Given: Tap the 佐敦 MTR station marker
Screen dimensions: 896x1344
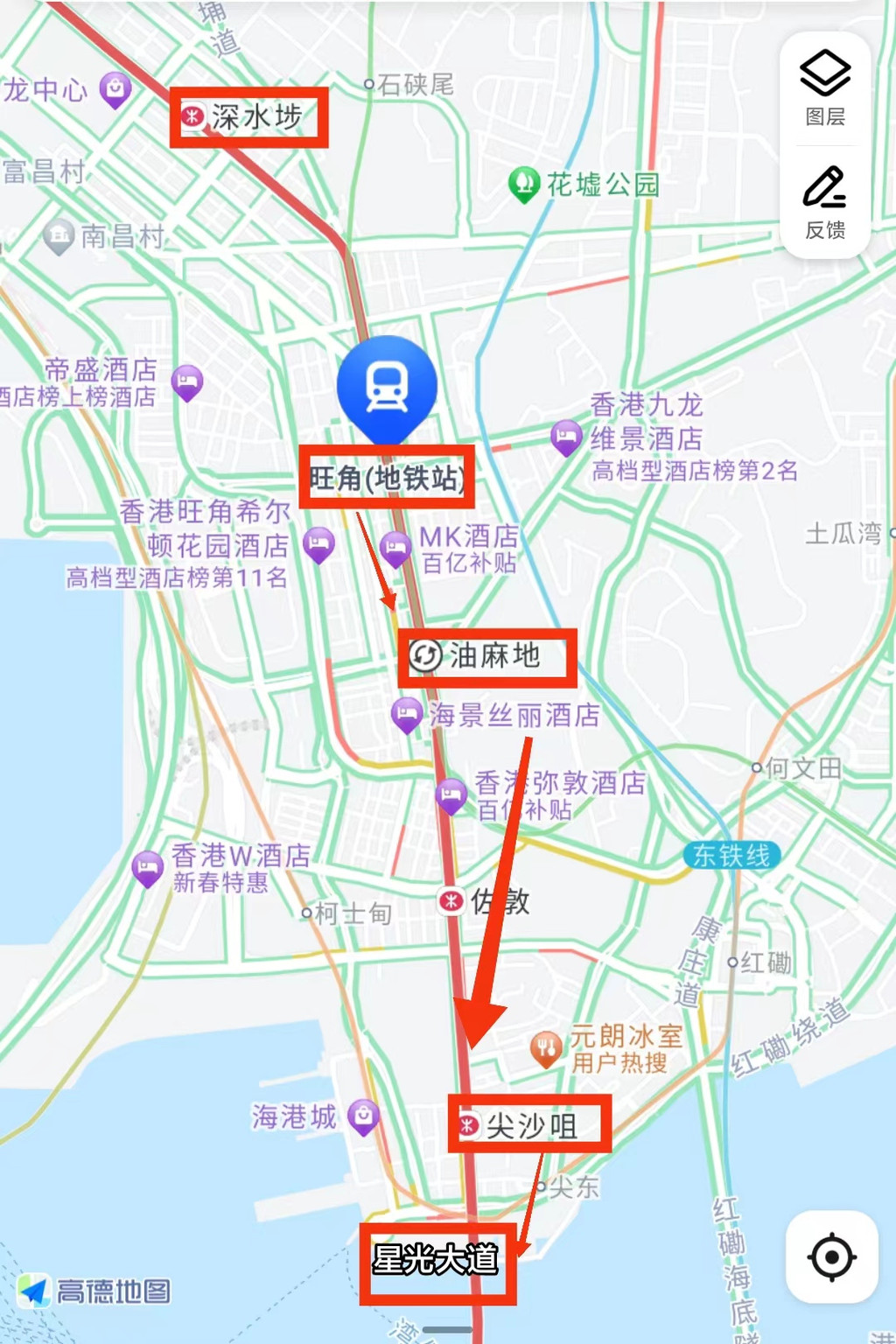Looking at the screenshot, I should [451, 899].
